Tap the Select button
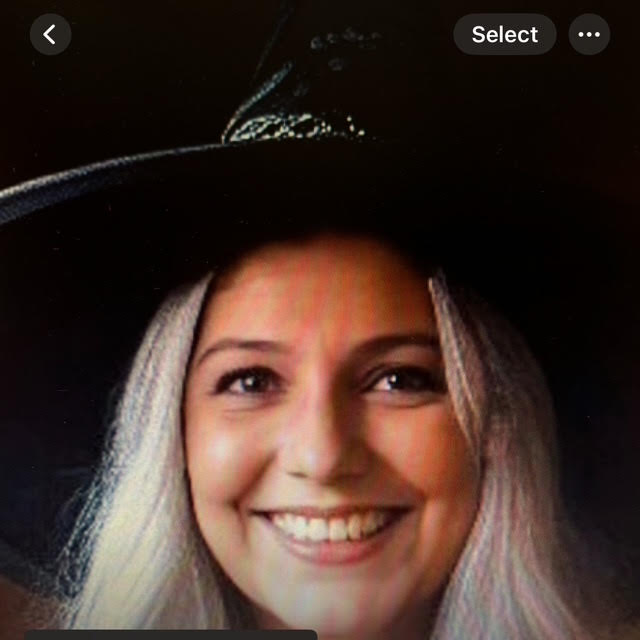The image size is (640, 640). click(504, 35)
